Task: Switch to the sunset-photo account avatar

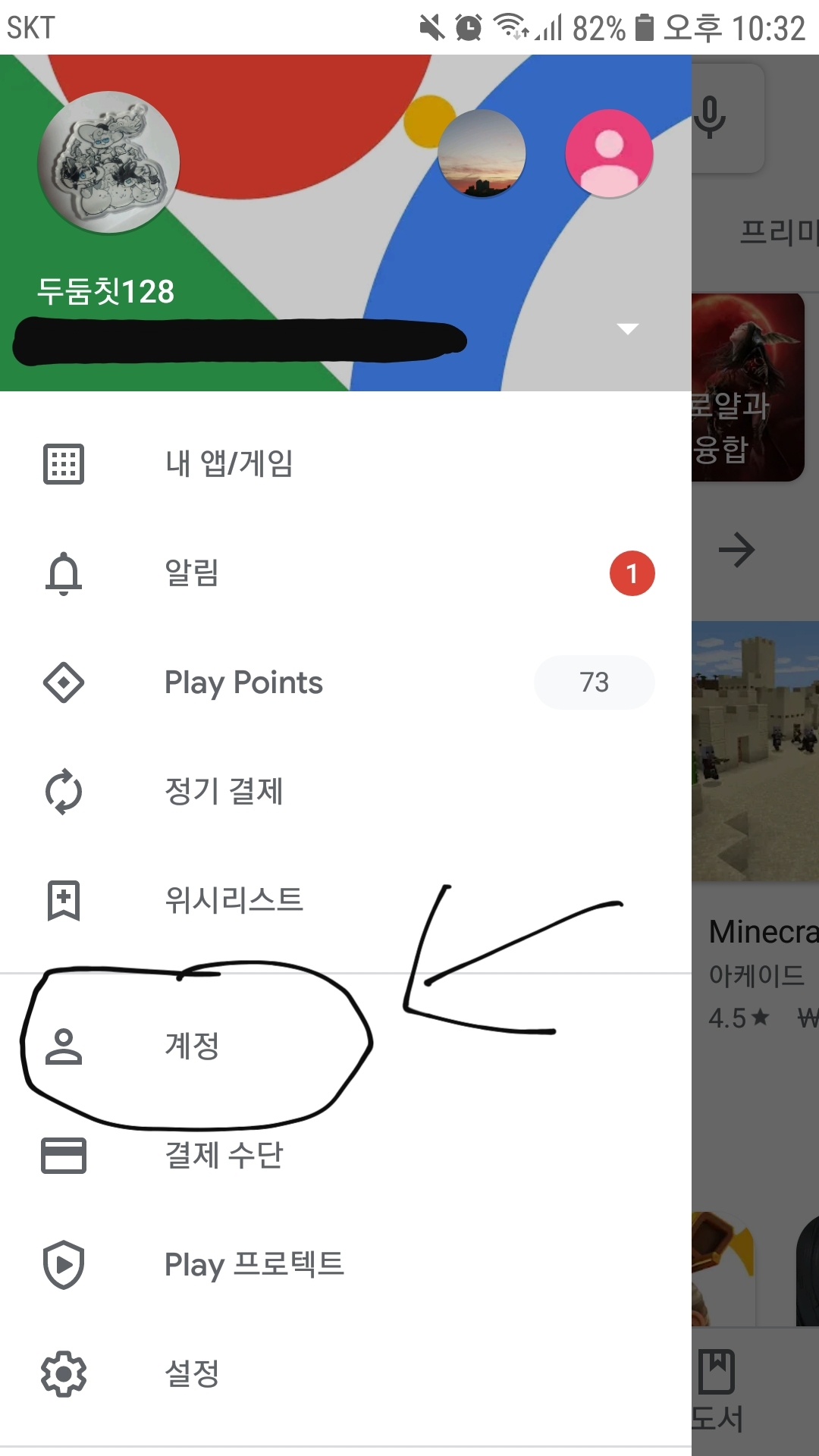Action: coord(482,154)
